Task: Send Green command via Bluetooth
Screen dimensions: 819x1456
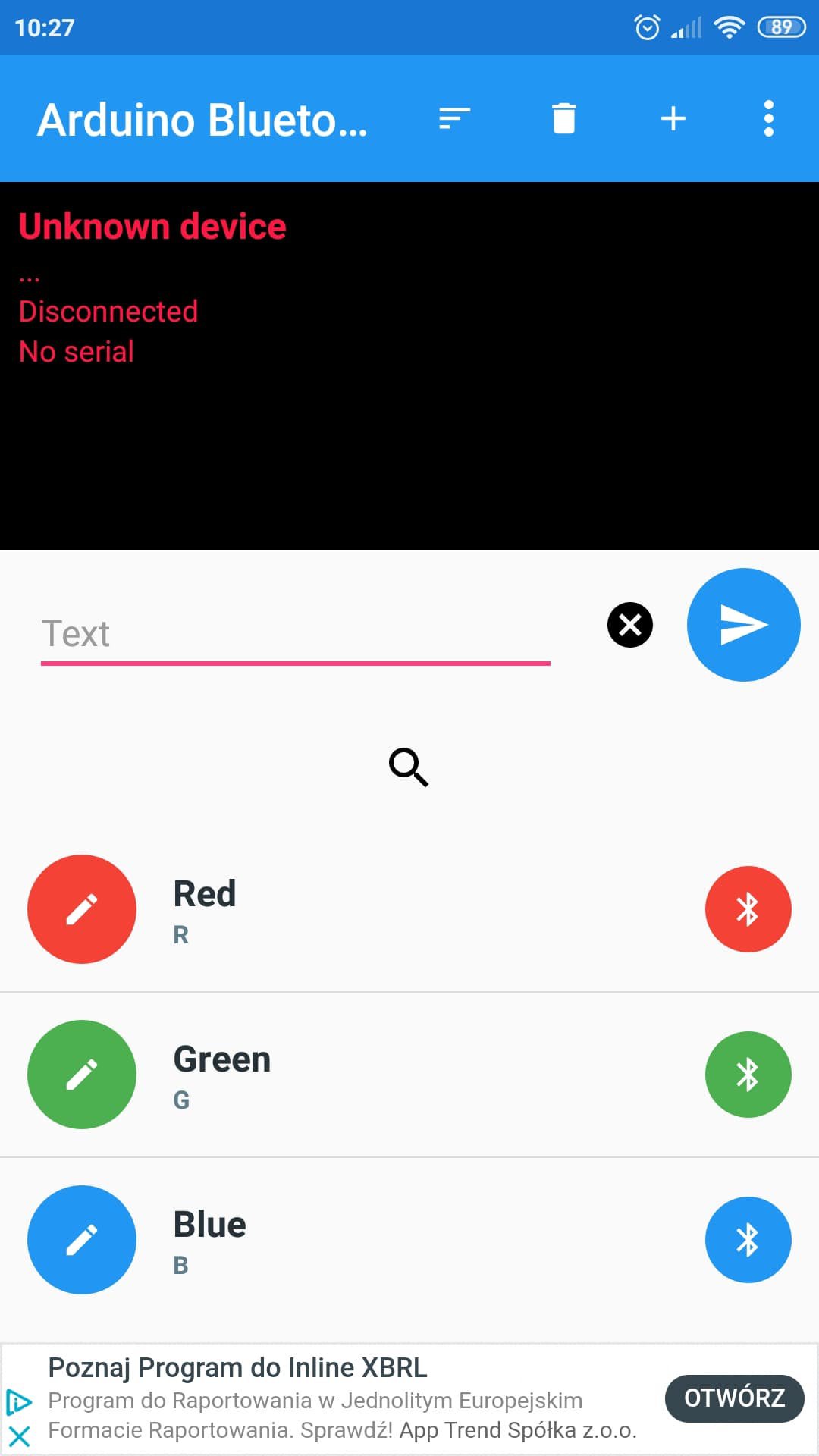Action: pyautogui.click(x=748, y=1075)
